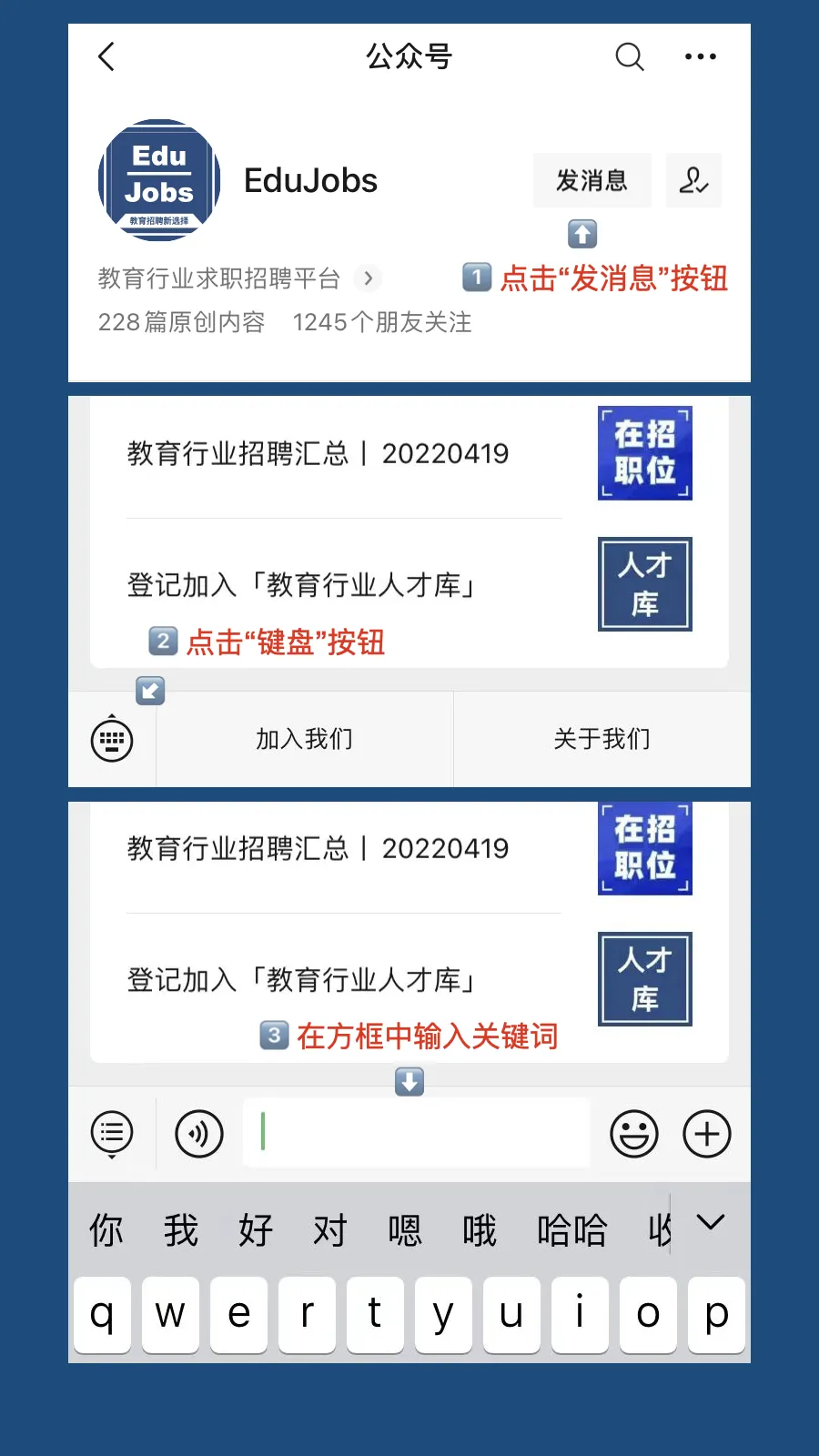Open 登记加入「教育行业人才库」
Image resolution: width=819 pixels, height=1456 pixels.
click(x=300, y=585)
